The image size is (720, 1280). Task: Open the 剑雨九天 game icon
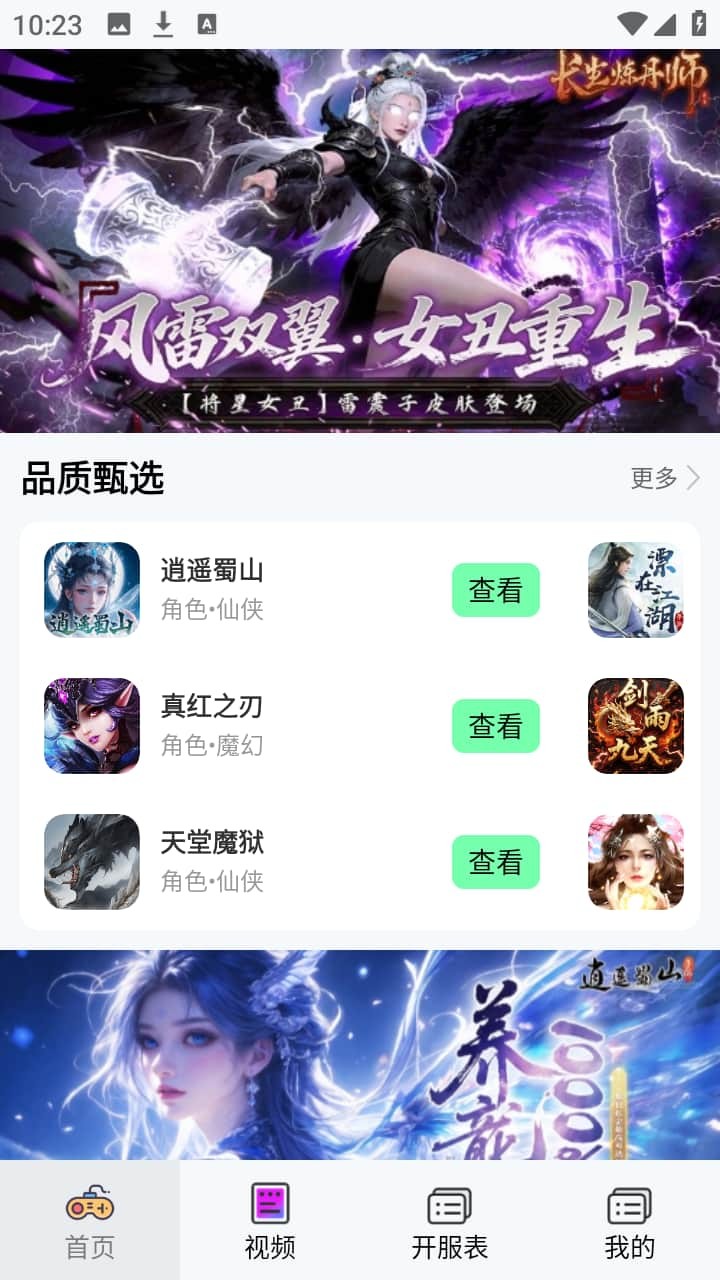(635, 726)
